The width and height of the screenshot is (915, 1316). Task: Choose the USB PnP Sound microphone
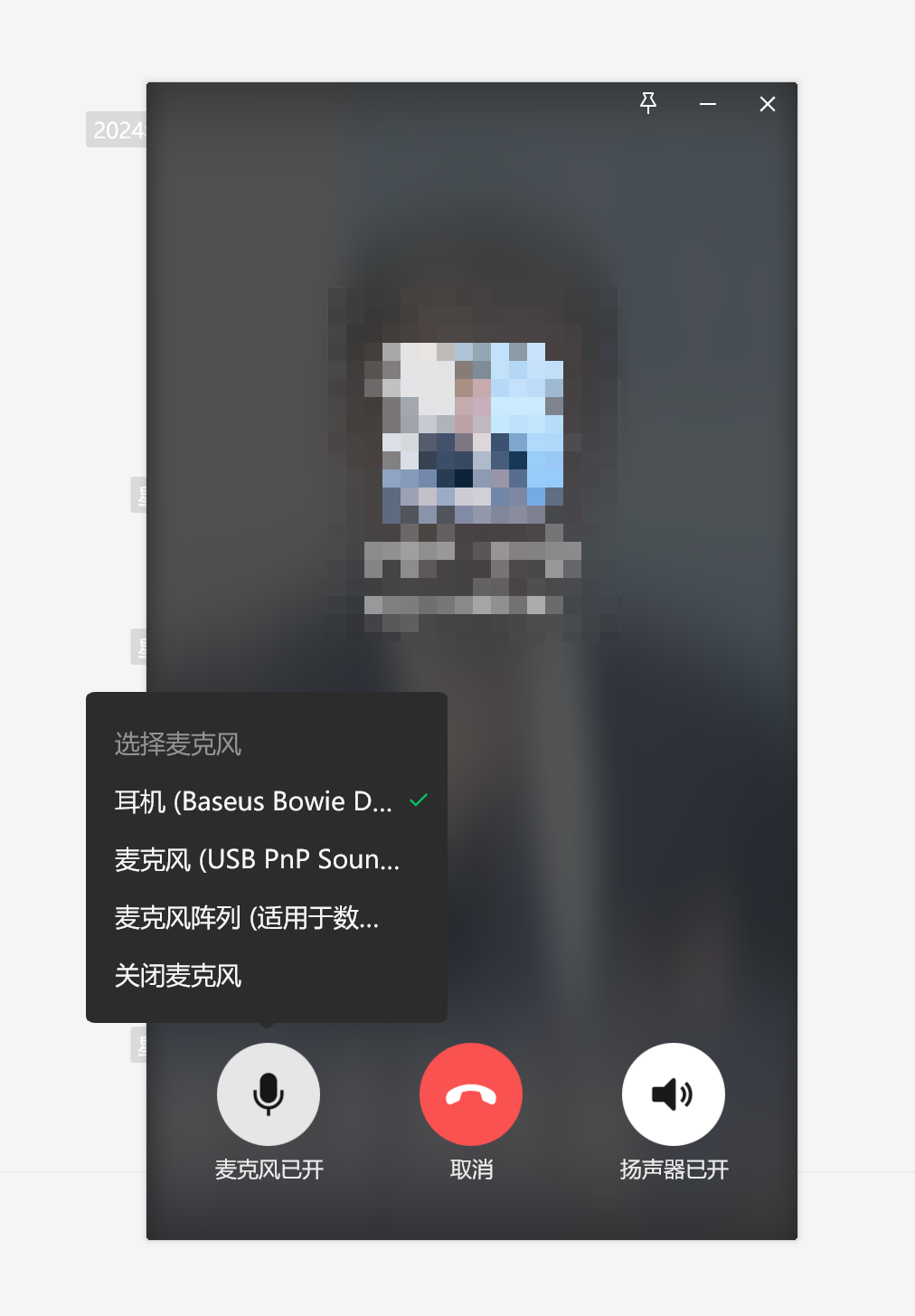coord(258,859)
